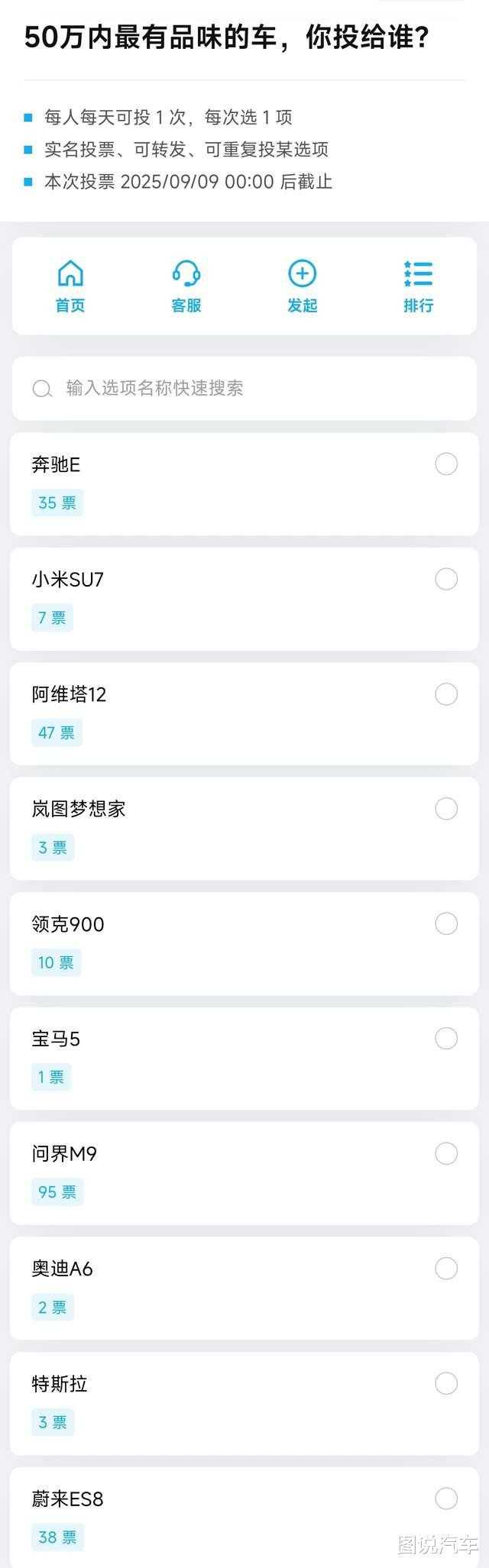Select the 奔驰E option

click(x=446, y=464)
